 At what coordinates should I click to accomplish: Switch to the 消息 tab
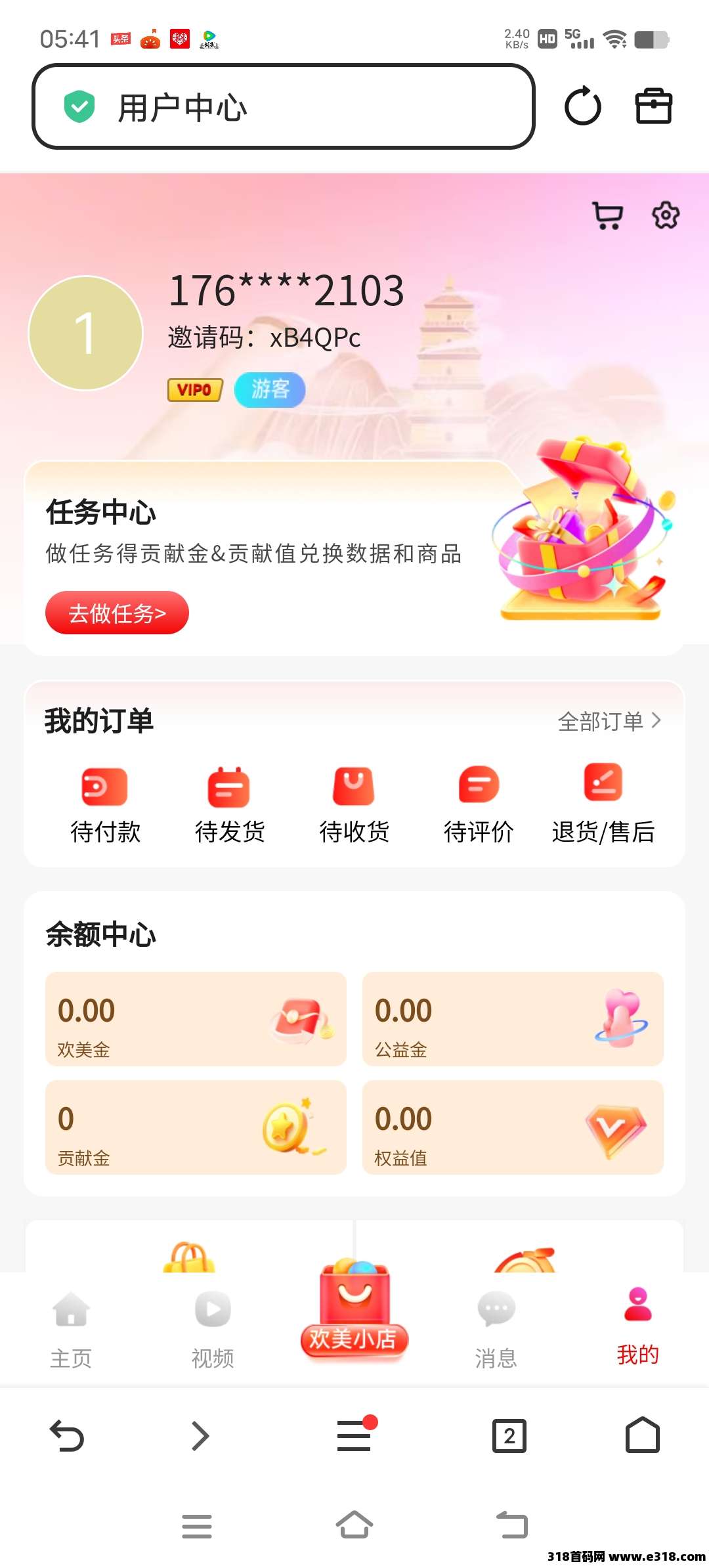pos(496,1329)
